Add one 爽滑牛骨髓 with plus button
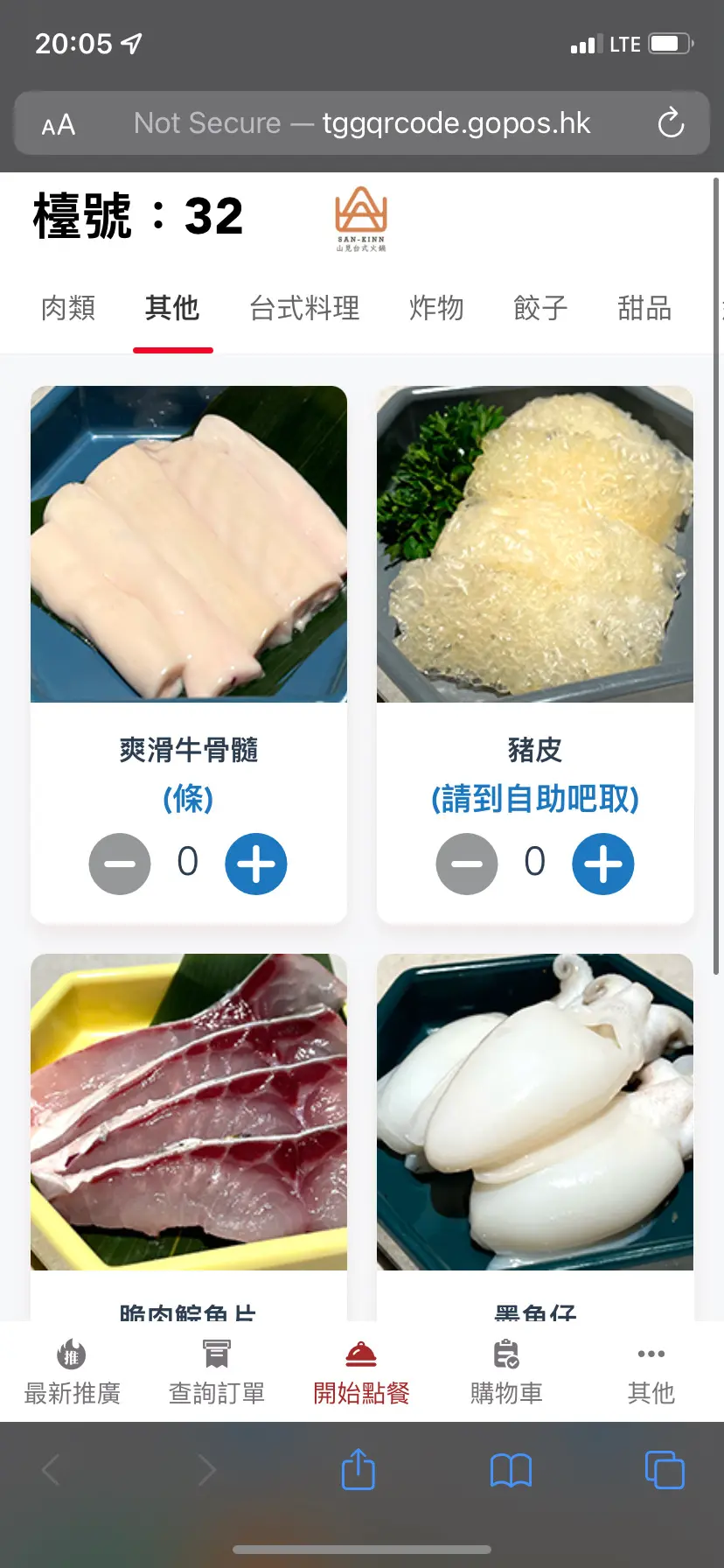This screenshot has width=724, height=1568. [x=256, y=864]
